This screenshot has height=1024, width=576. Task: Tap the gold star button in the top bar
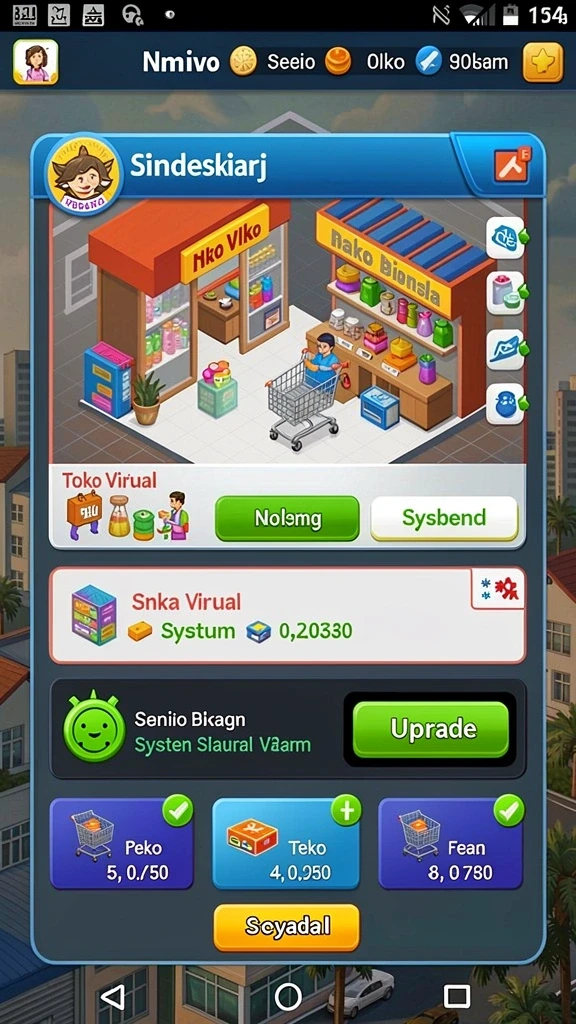tap(543, 62)
